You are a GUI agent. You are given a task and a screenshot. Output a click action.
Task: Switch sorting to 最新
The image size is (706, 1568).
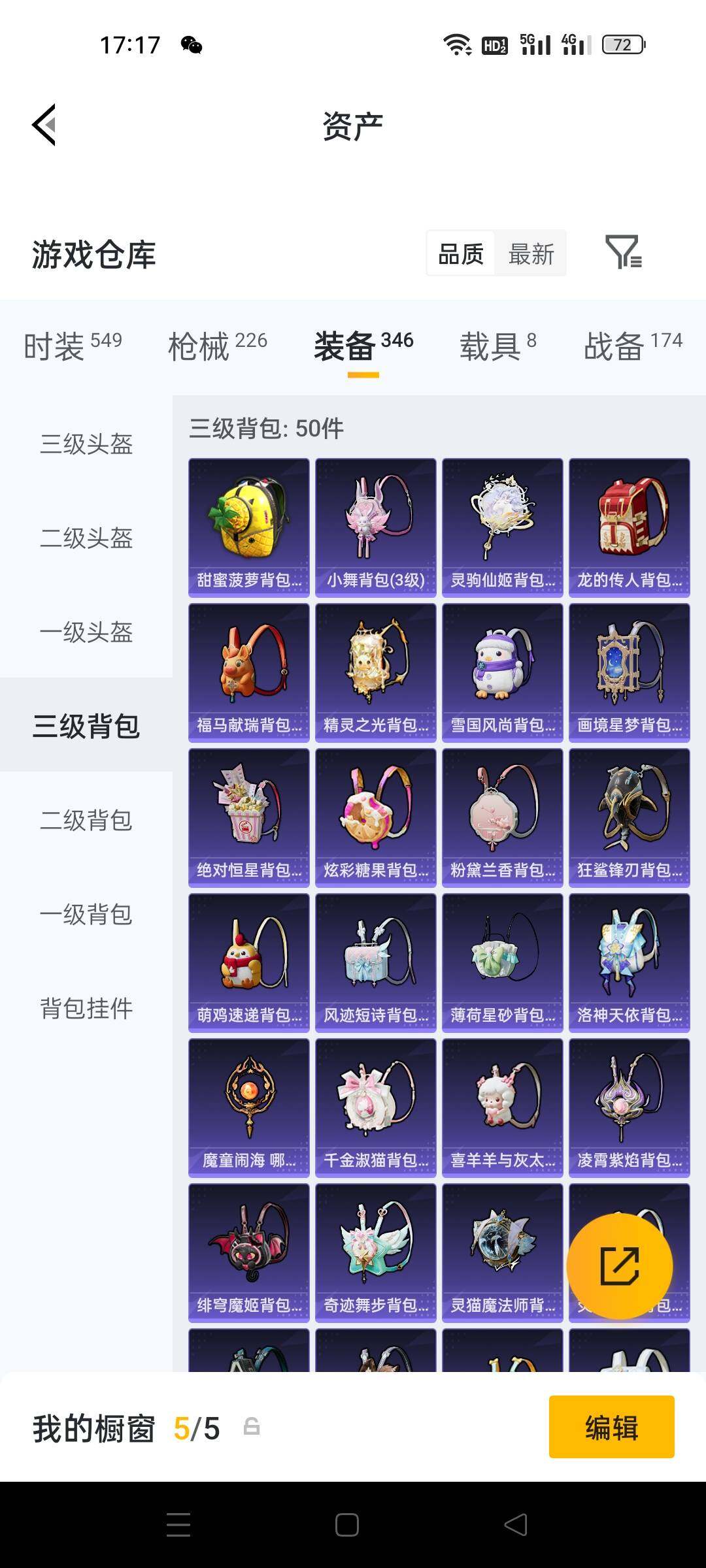point(531,253)
